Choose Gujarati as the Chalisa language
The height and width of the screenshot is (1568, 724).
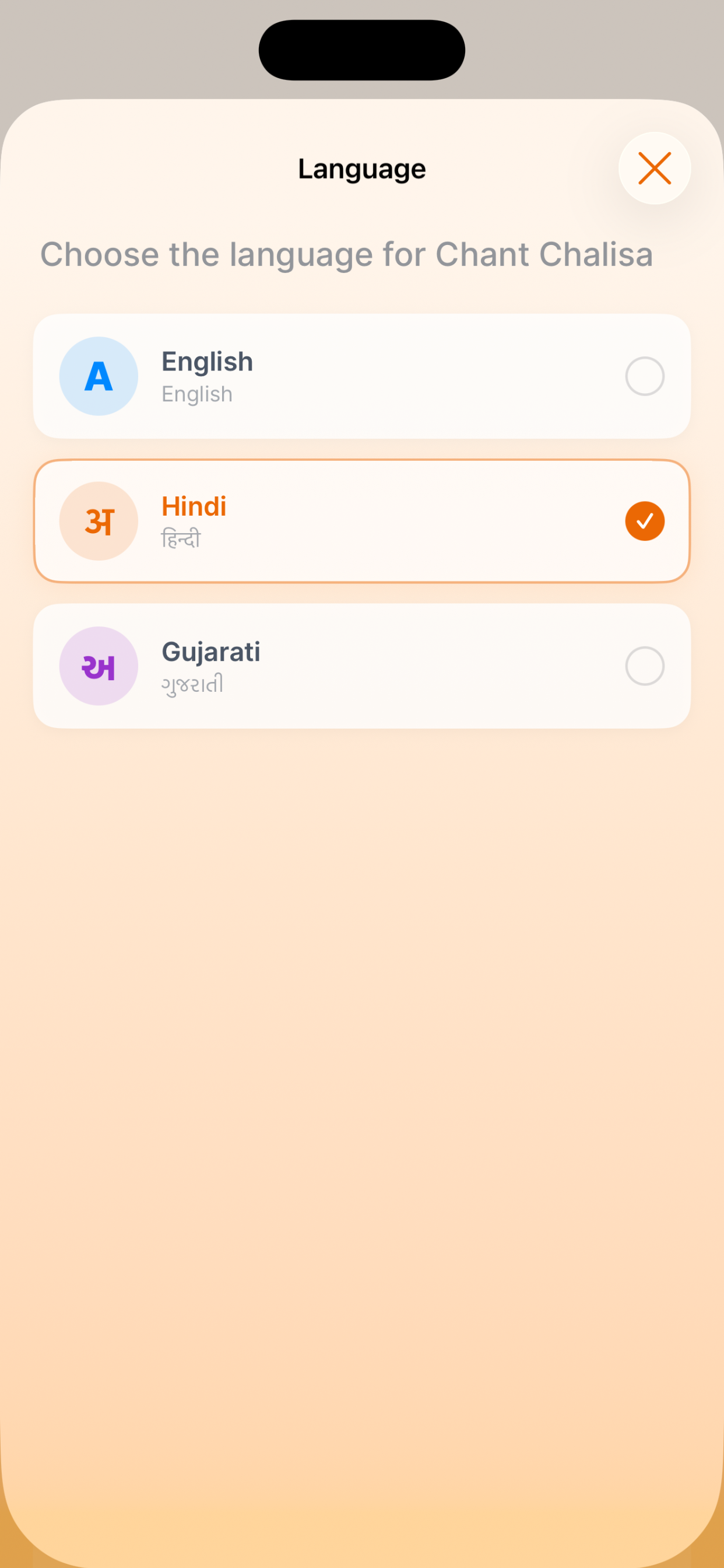(x=362, y=666)
